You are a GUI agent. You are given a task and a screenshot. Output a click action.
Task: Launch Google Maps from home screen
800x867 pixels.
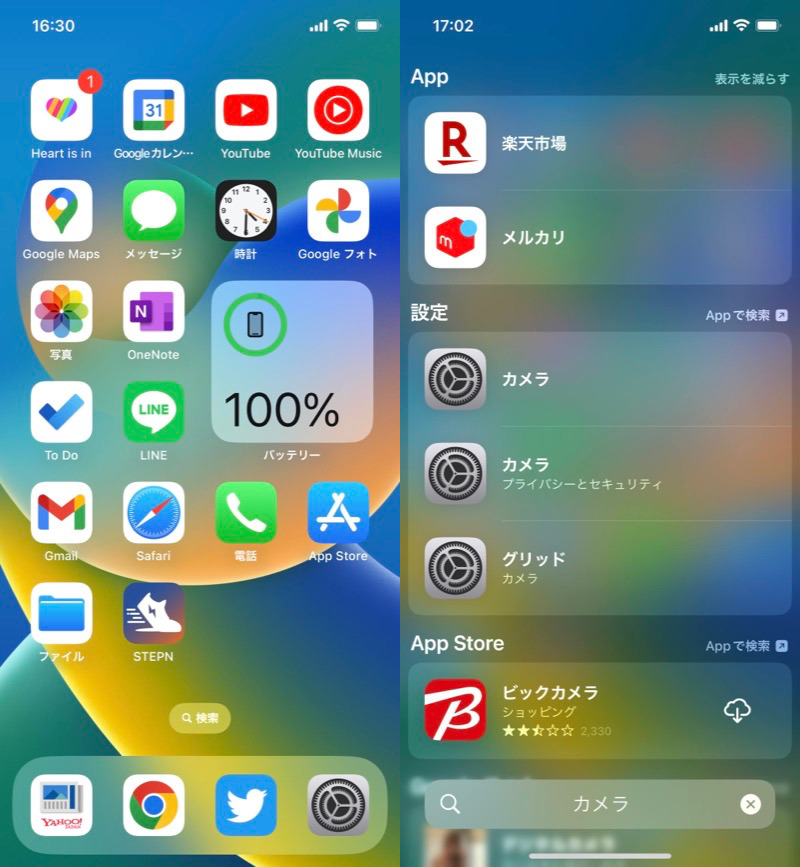tap(61, 211)
